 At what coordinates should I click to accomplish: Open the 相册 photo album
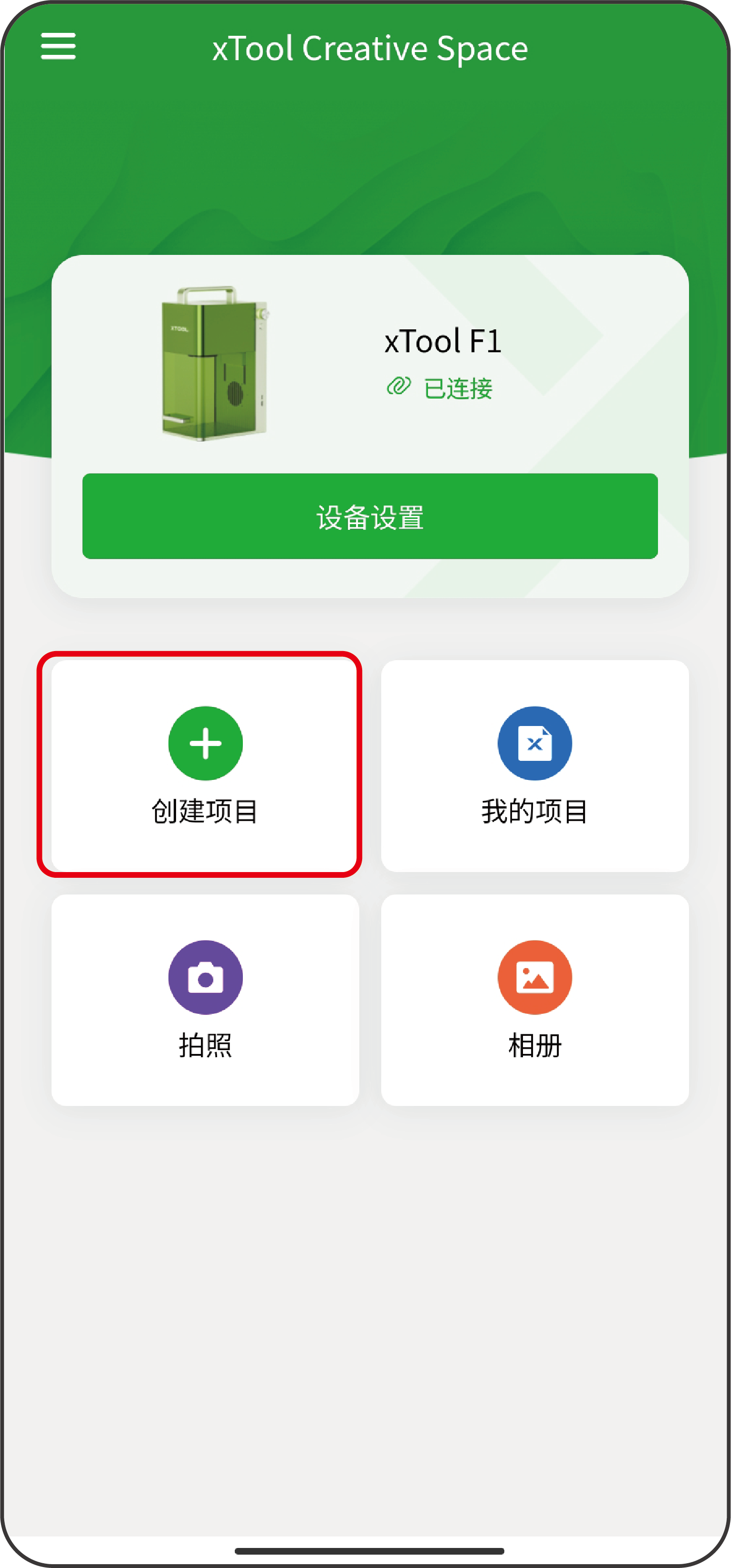pyautogui.click(x=534, y=1000)
